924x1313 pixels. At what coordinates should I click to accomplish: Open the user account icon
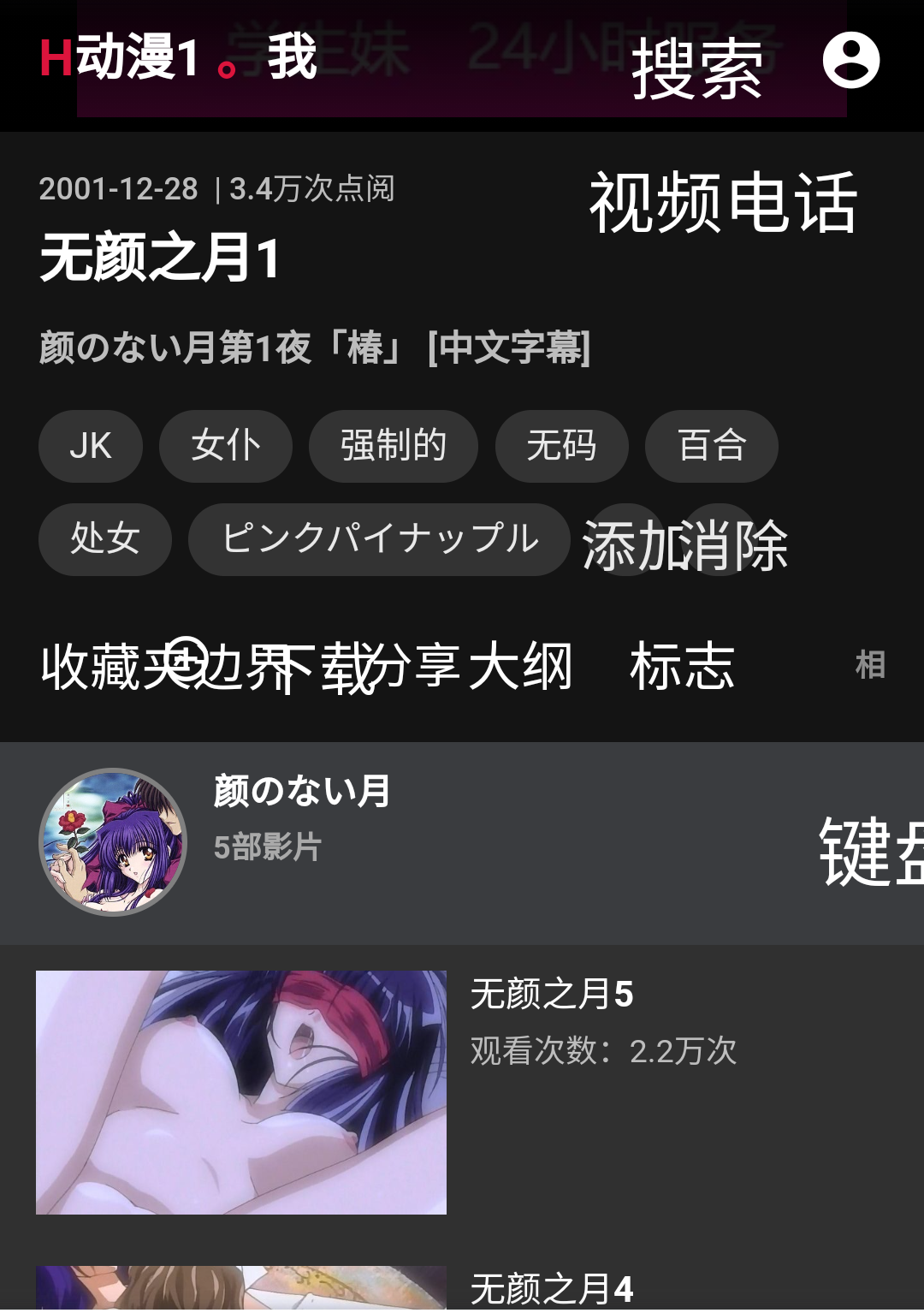[850, 60]
